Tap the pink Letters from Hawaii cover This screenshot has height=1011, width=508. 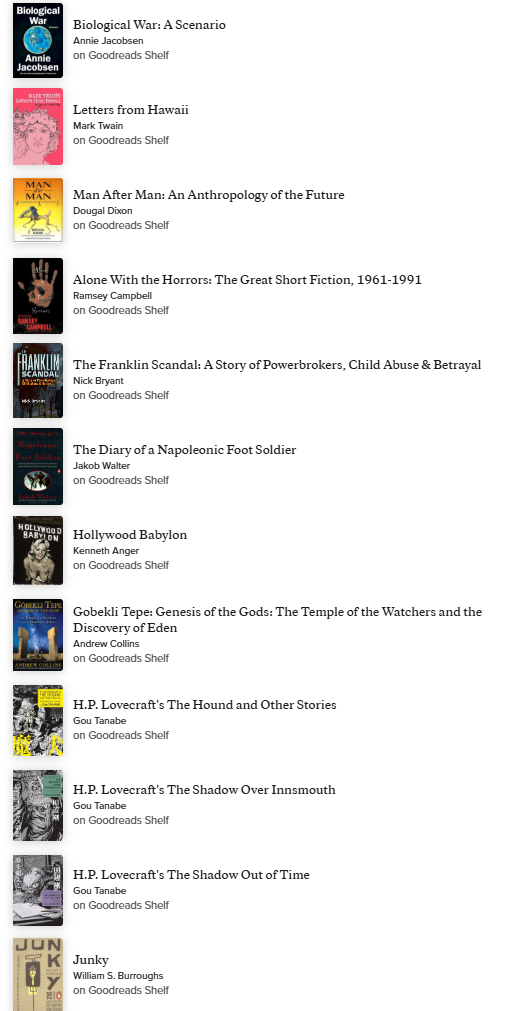tap(38, 126)
